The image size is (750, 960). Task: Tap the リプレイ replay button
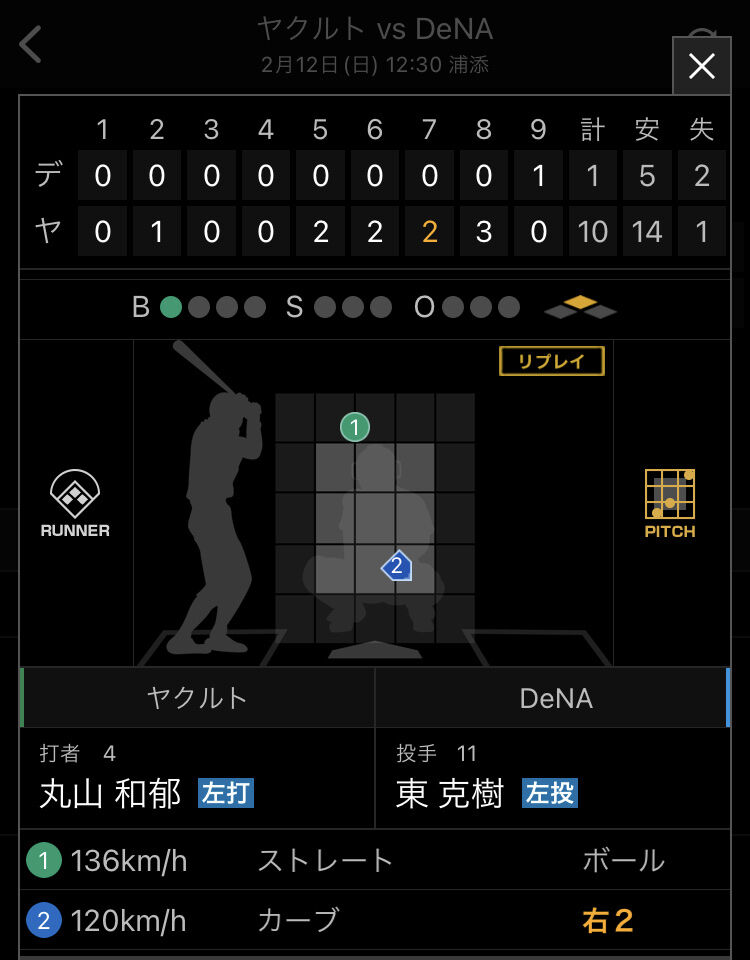point(551,361)
